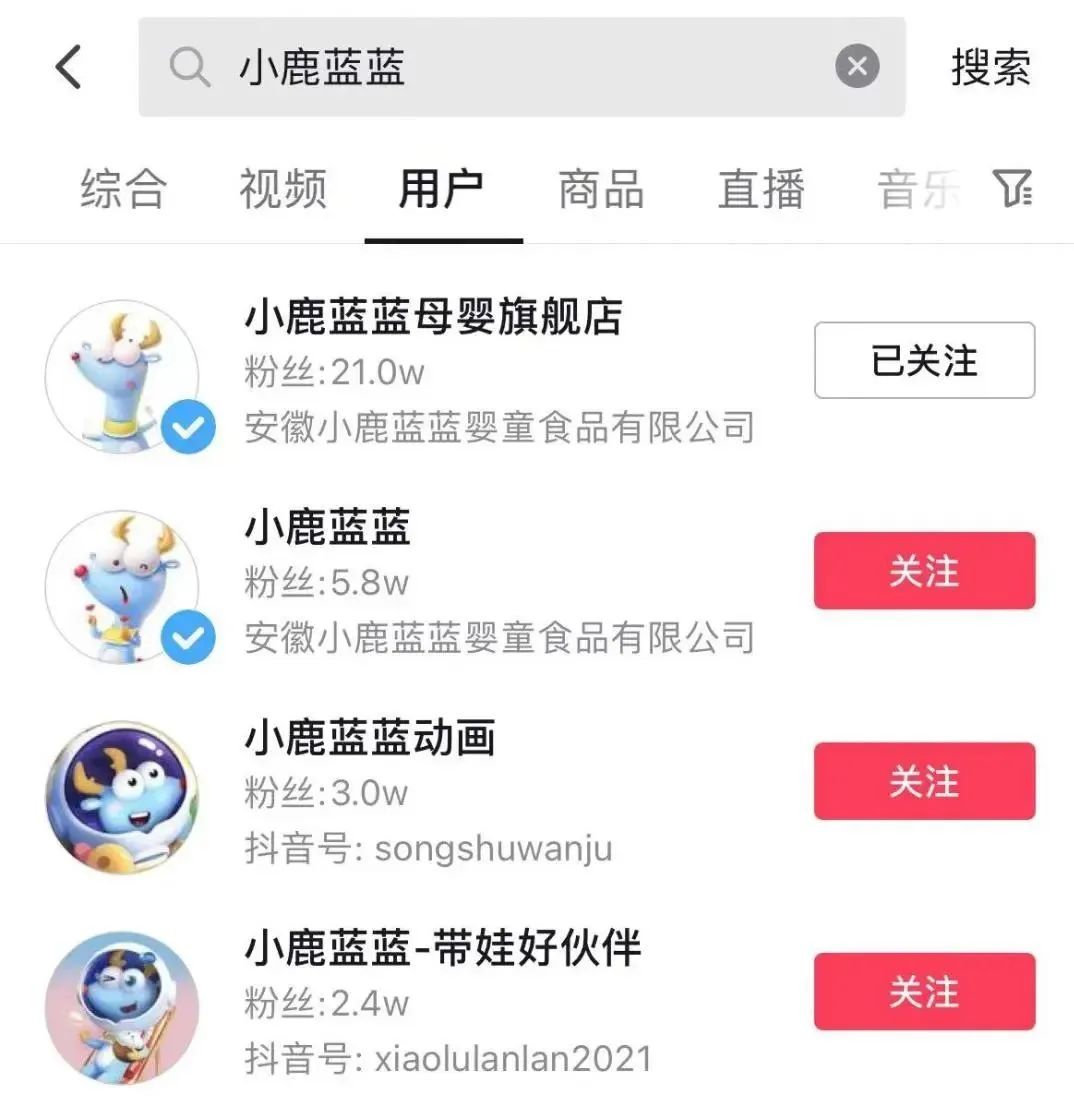
Task: Tap the verified badge on 小鹿蓝蓝母婴旗舰店 avatar
Action: tap(187, 427)
